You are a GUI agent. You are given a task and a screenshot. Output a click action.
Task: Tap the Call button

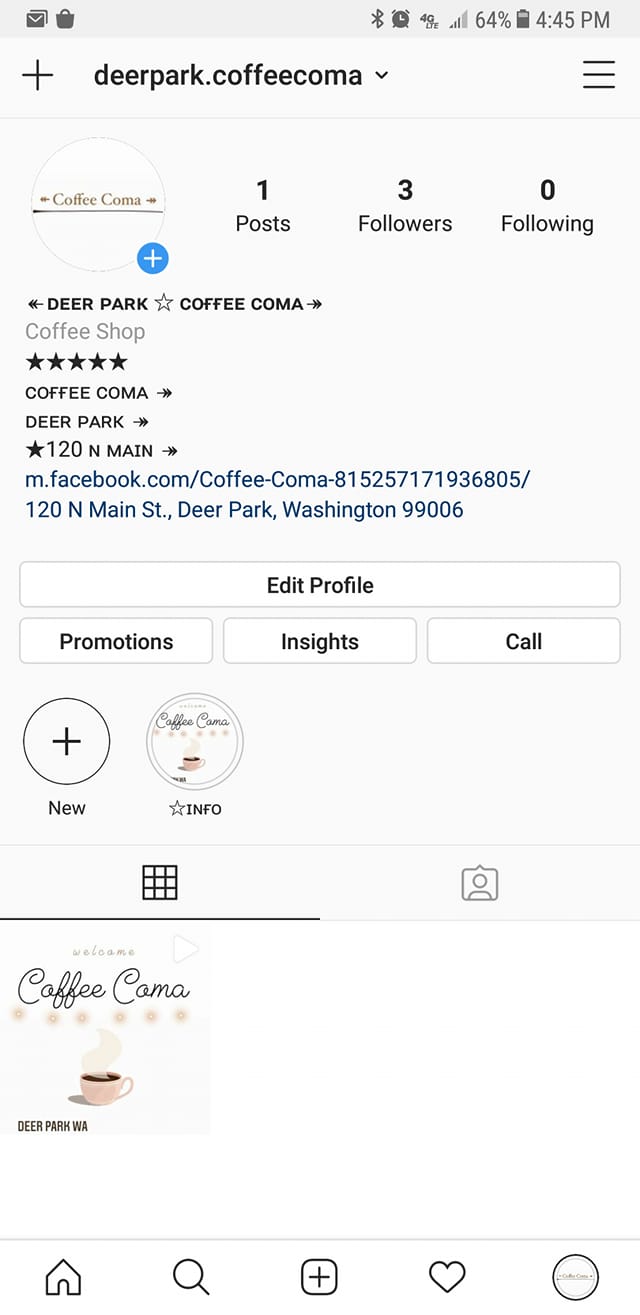point(523,641)
